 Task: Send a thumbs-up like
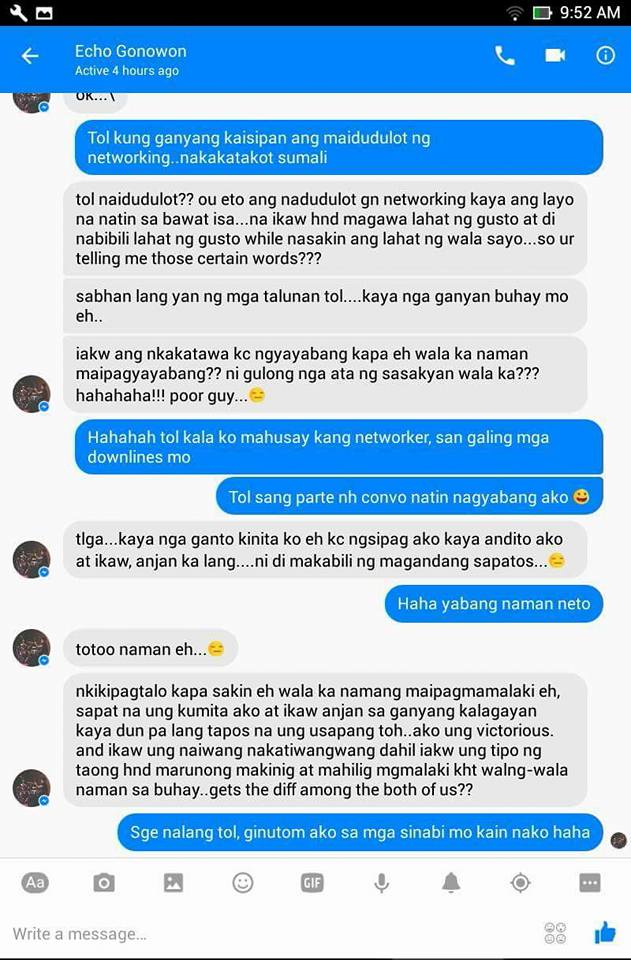coord(605,933)
